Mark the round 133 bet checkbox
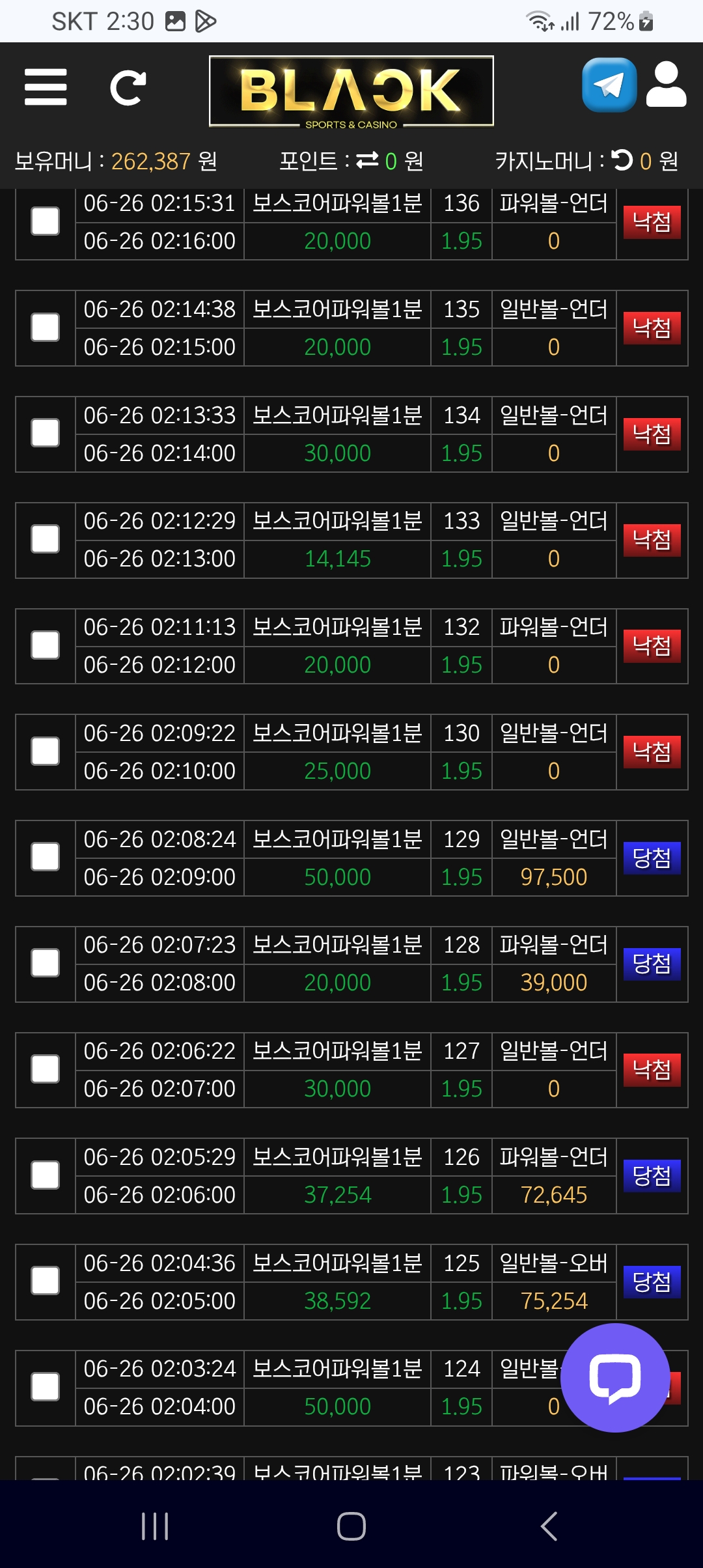Screen dimensions: 703x1568 coord(46,539)
